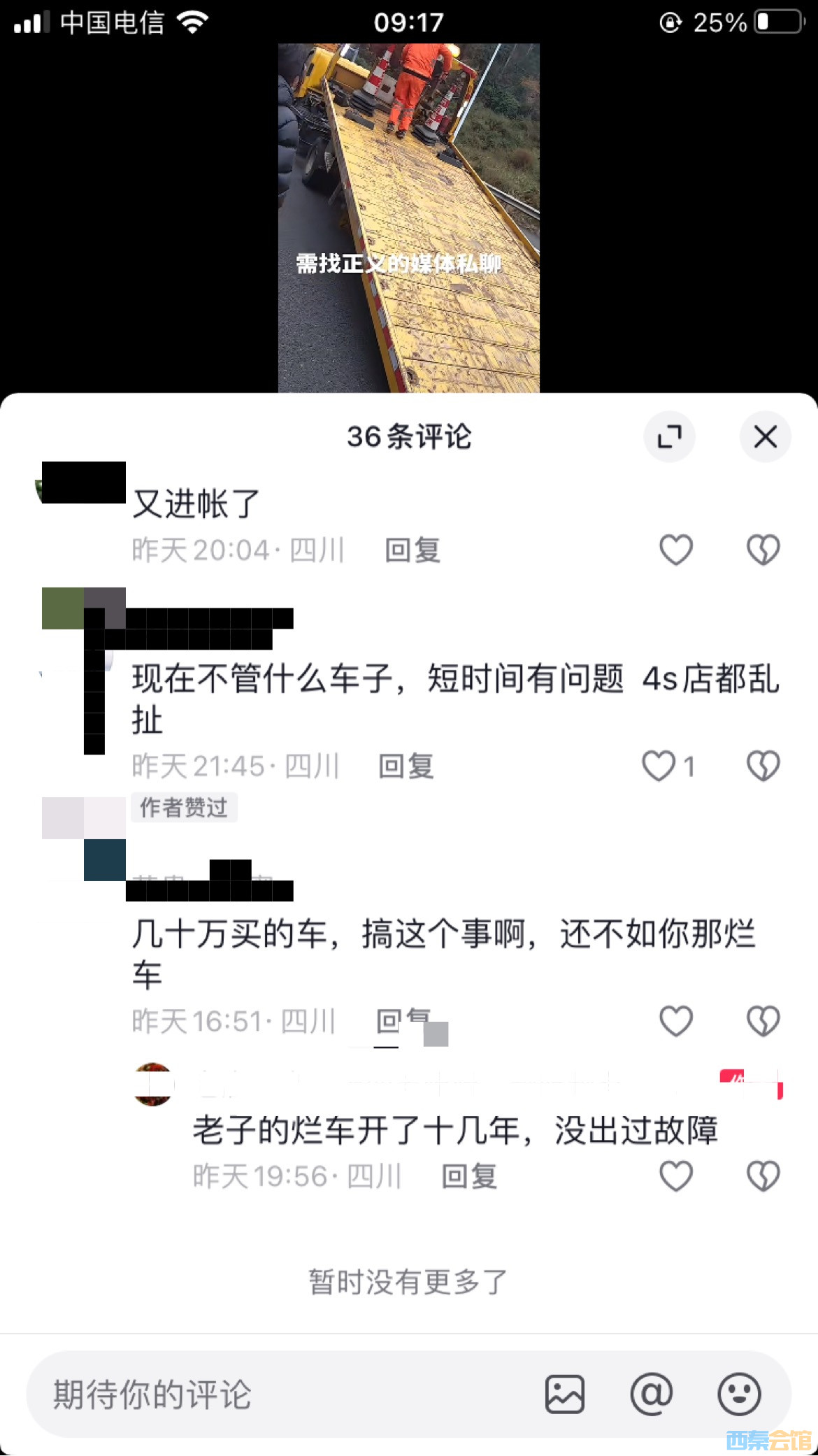Dislike the comment 又进帐了
This screenshot has height=1456, width=818.
click(x=763, y=550)
